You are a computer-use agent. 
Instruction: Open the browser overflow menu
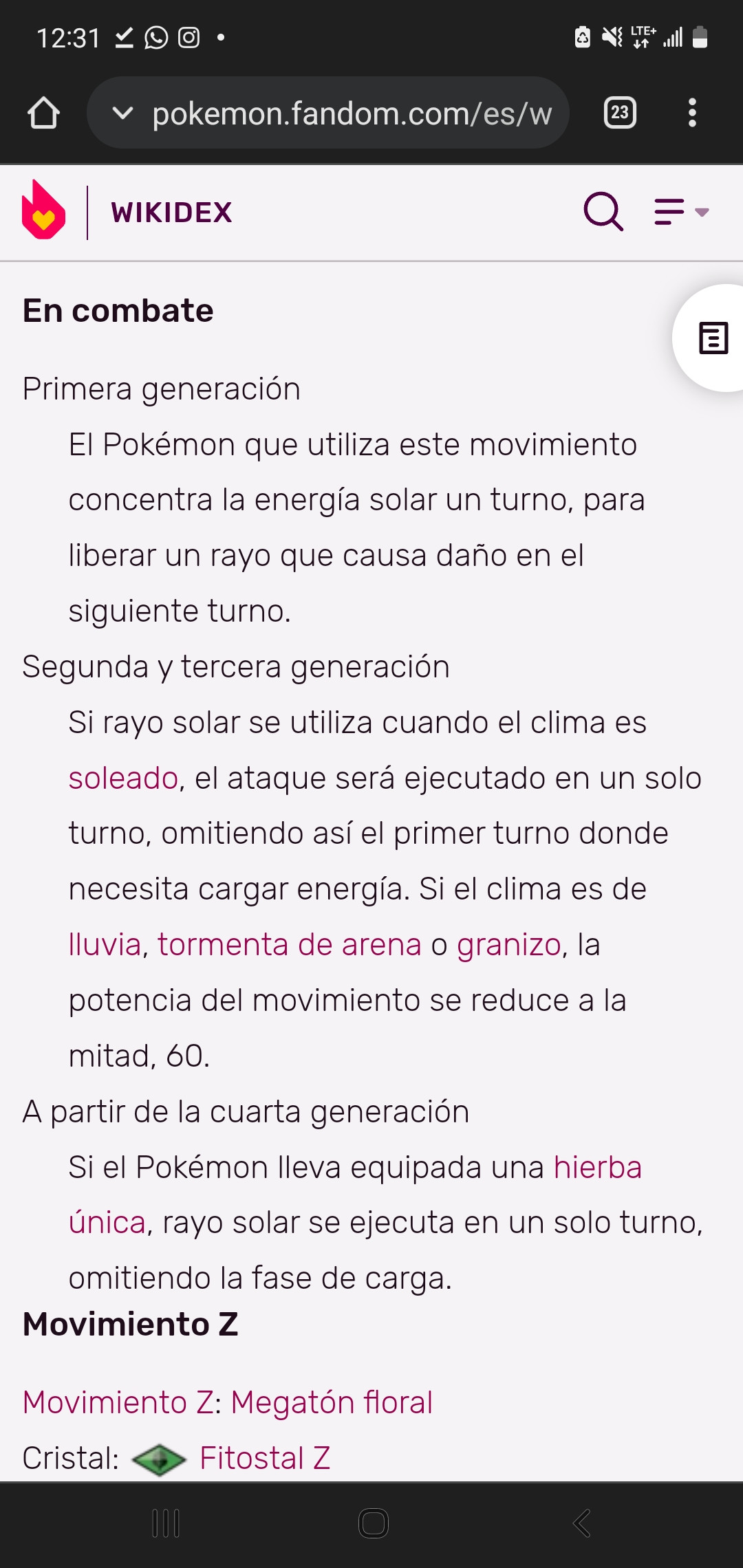pos(692,113)
